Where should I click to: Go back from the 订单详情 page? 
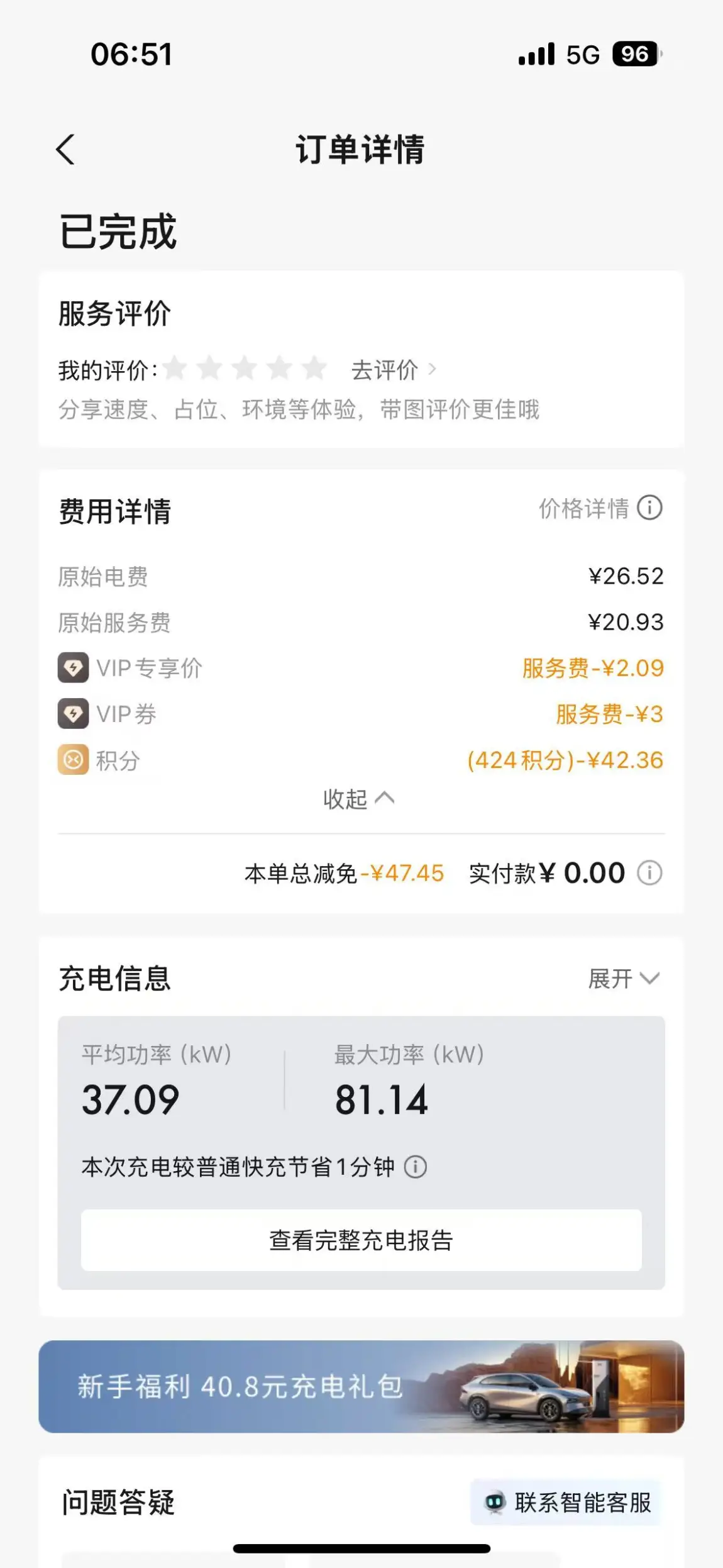click(x=65, y=150)
